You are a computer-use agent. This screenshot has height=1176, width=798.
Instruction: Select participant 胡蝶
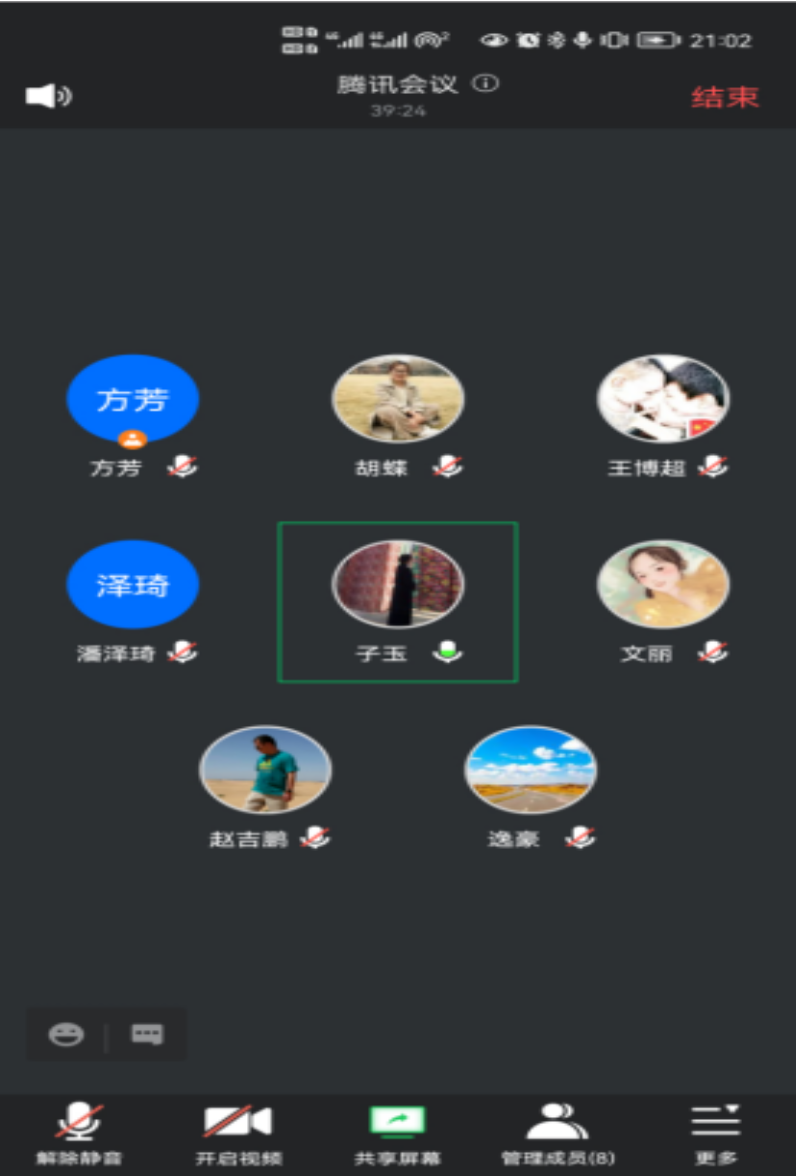click(398, 399)
